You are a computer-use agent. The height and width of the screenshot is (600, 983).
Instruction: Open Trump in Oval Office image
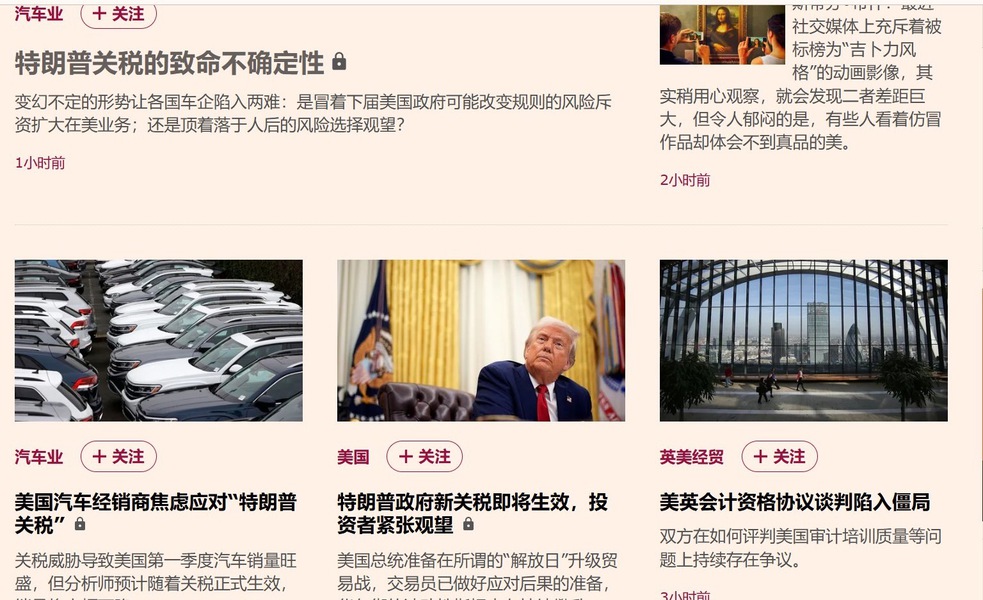[481, 340]
